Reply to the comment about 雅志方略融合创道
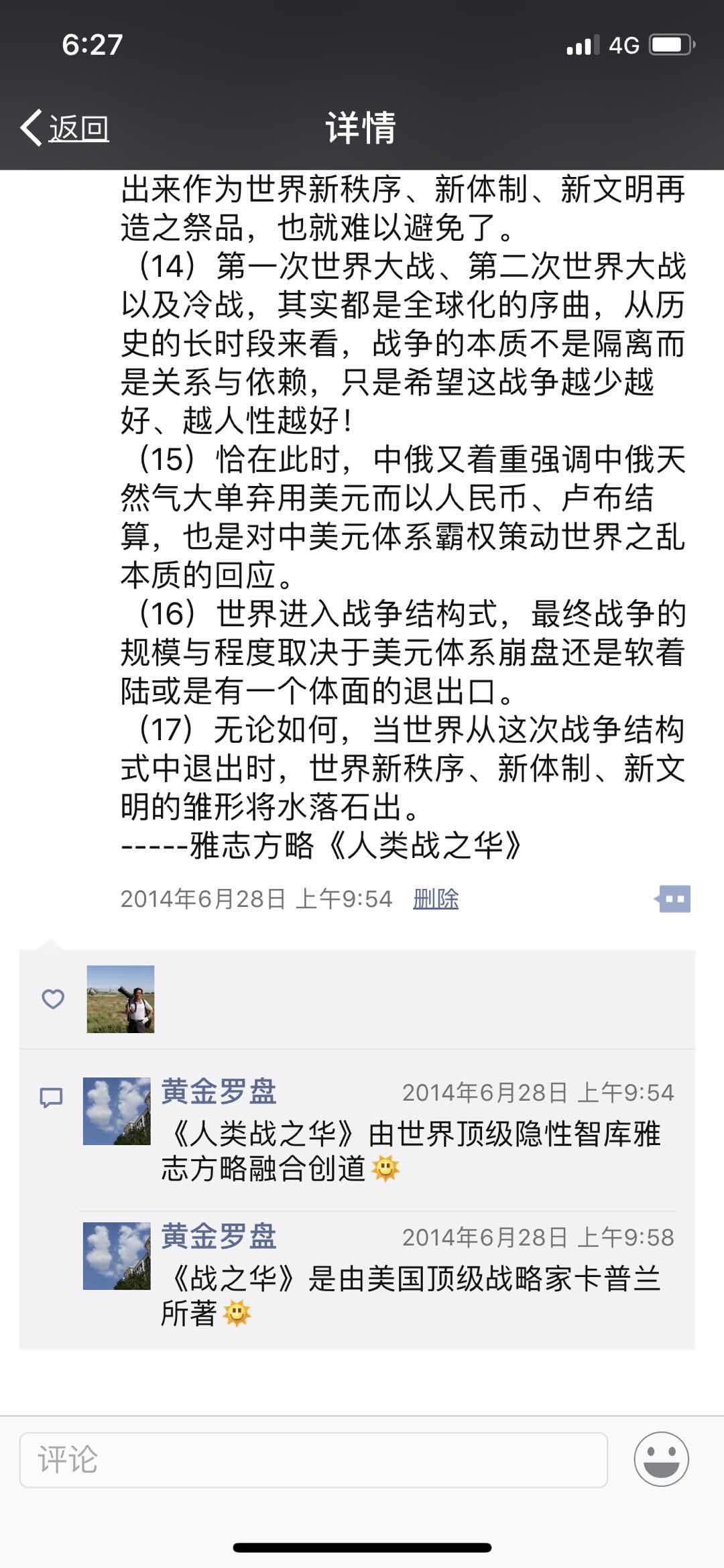The image size is (724, 1568). [x=410, y=1151]
